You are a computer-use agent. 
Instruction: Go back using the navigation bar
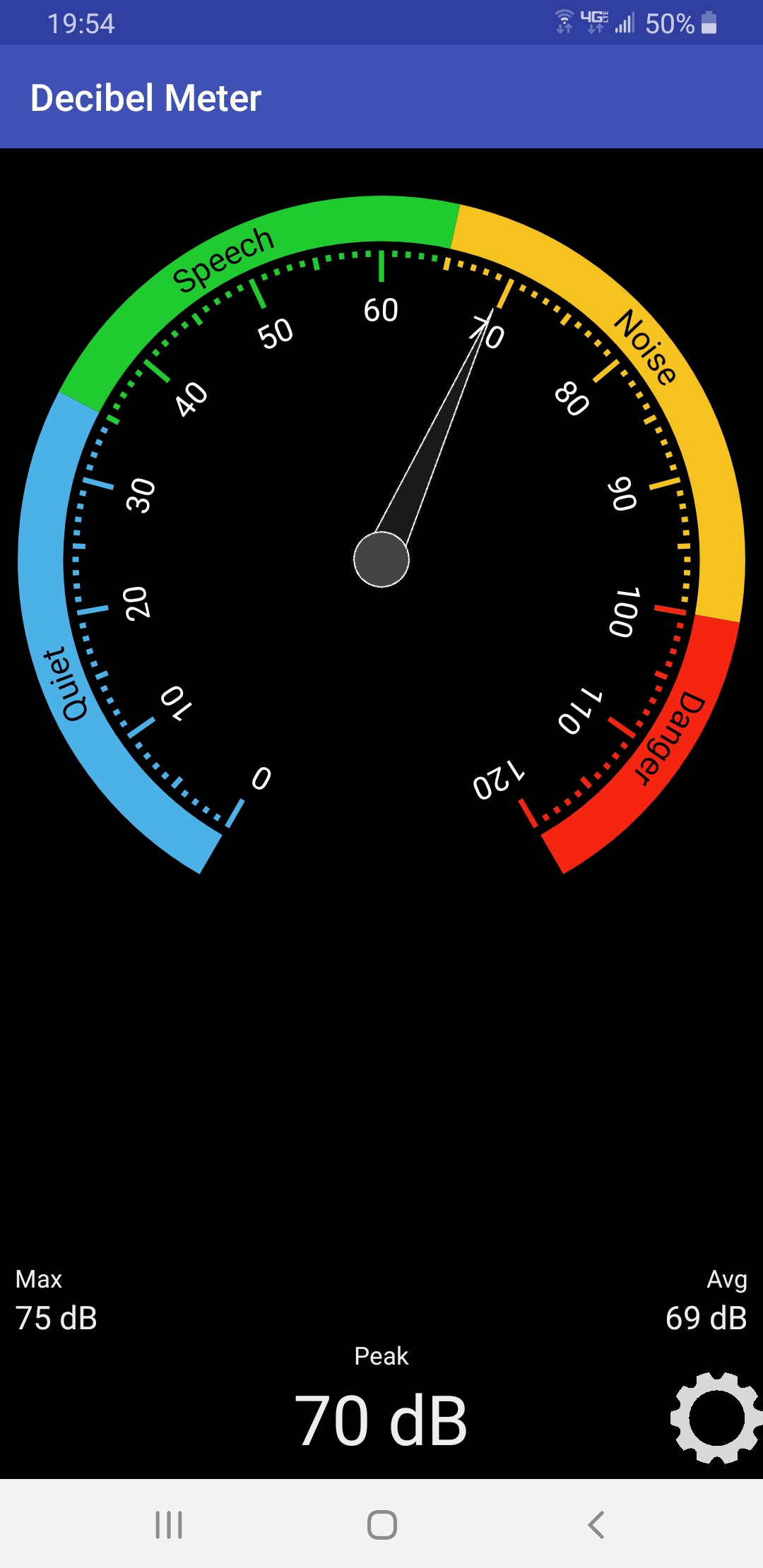coord(596,1525)
